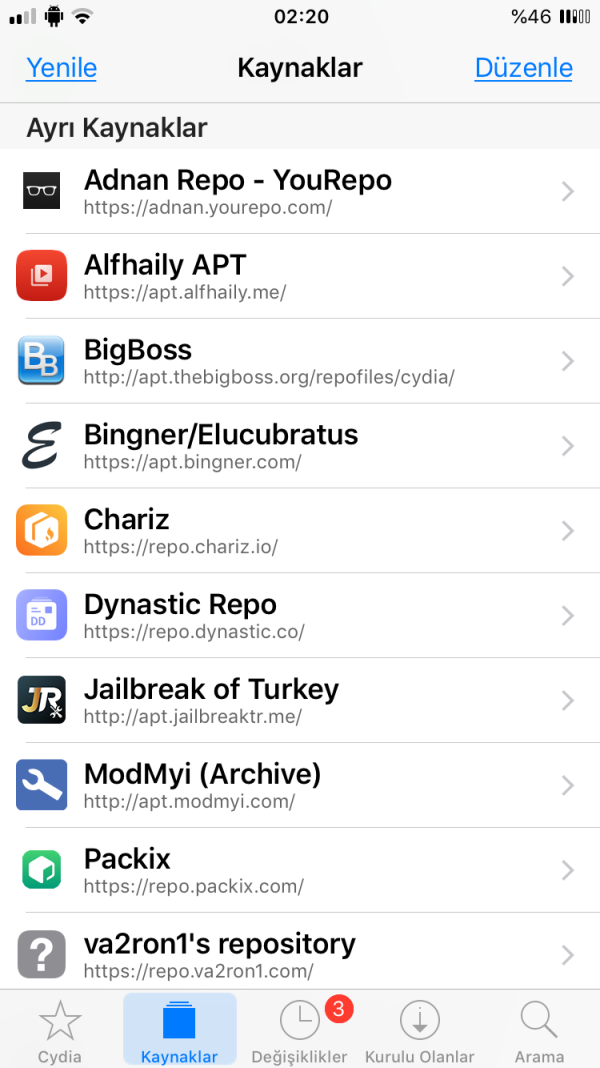Screen dimensions: 600x1068
Task: Tap Yenile to refresh sources
Action: (61, 68)
